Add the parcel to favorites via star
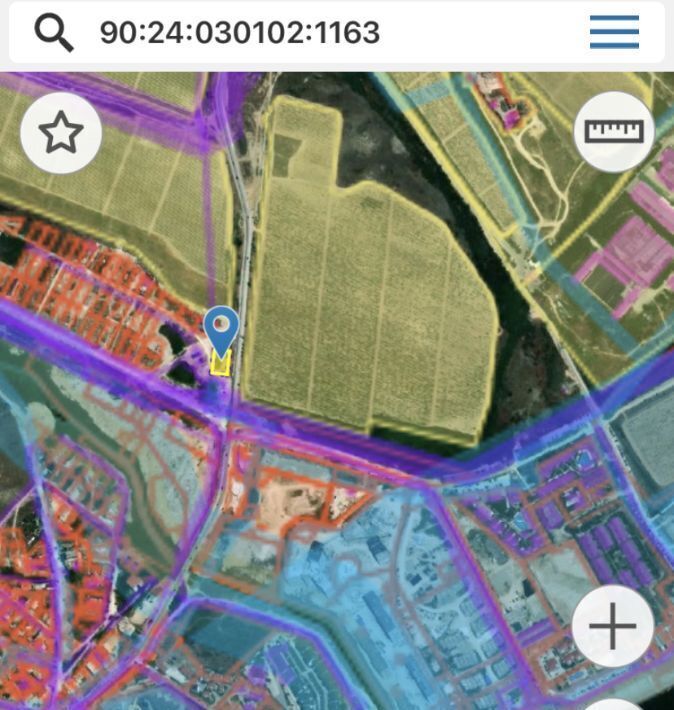The height and width of the screenshot is (710, 674). pos(61,133)
